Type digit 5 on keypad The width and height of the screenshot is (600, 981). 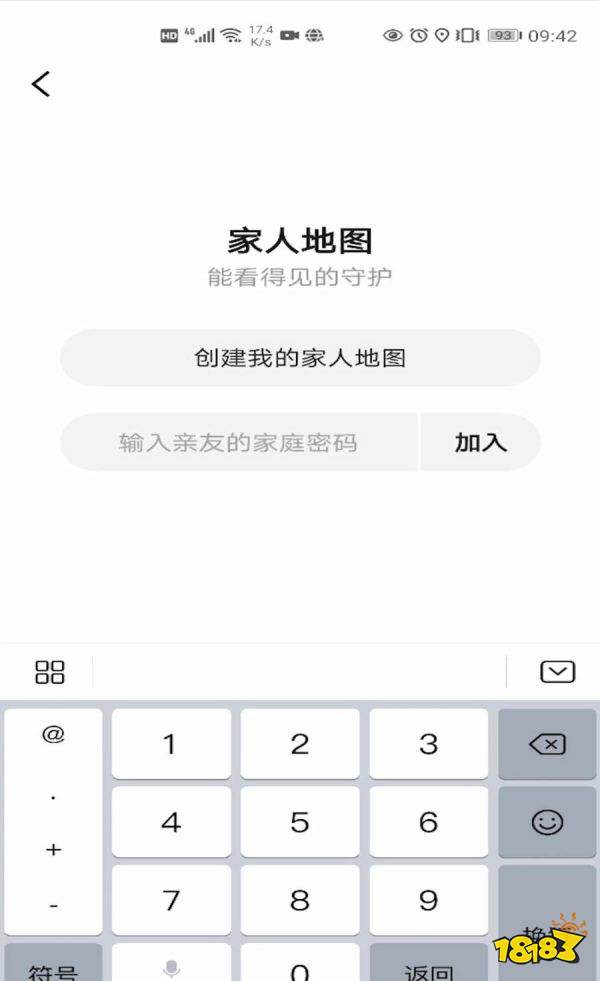pyautogui.click(x=300, y=822)
